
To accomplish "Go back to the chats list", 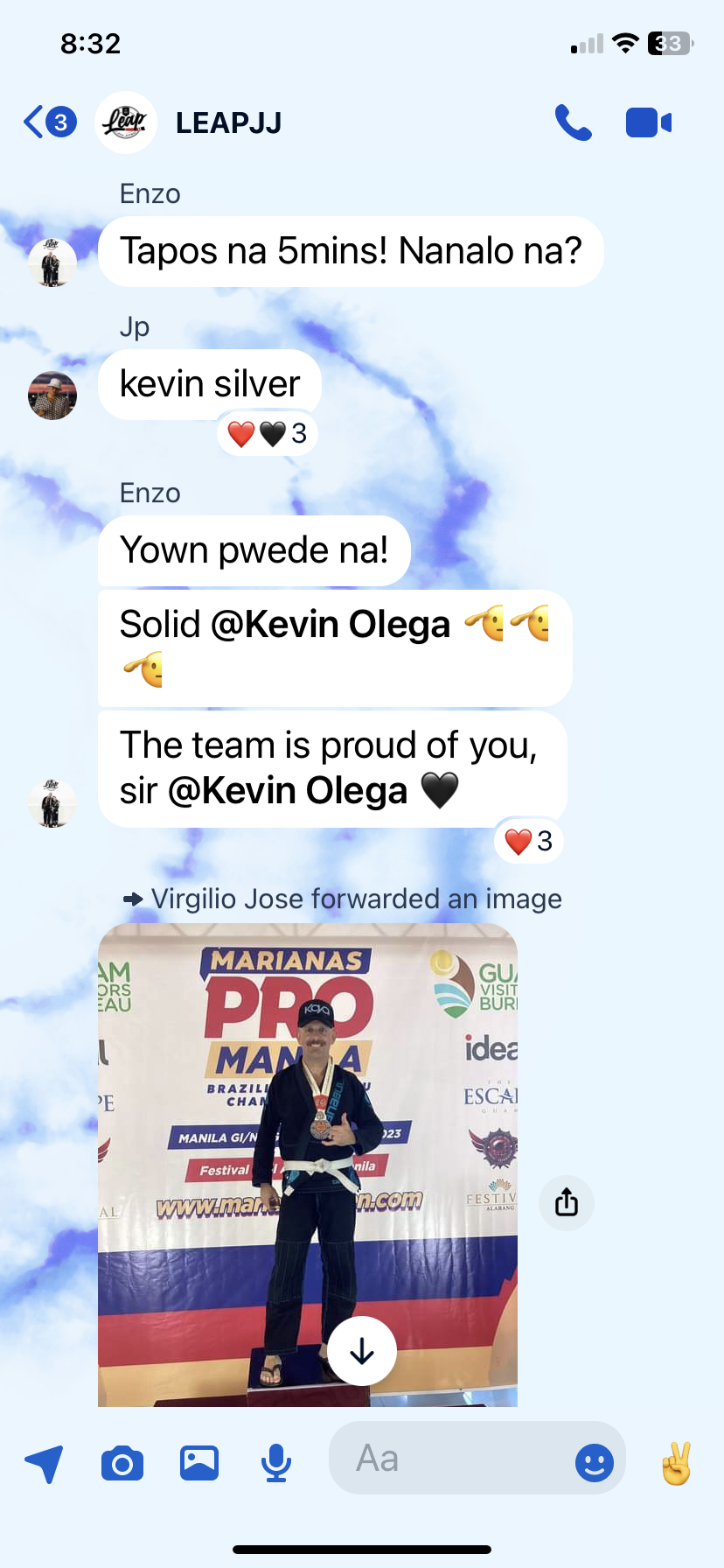I will [x=48, y=122].
